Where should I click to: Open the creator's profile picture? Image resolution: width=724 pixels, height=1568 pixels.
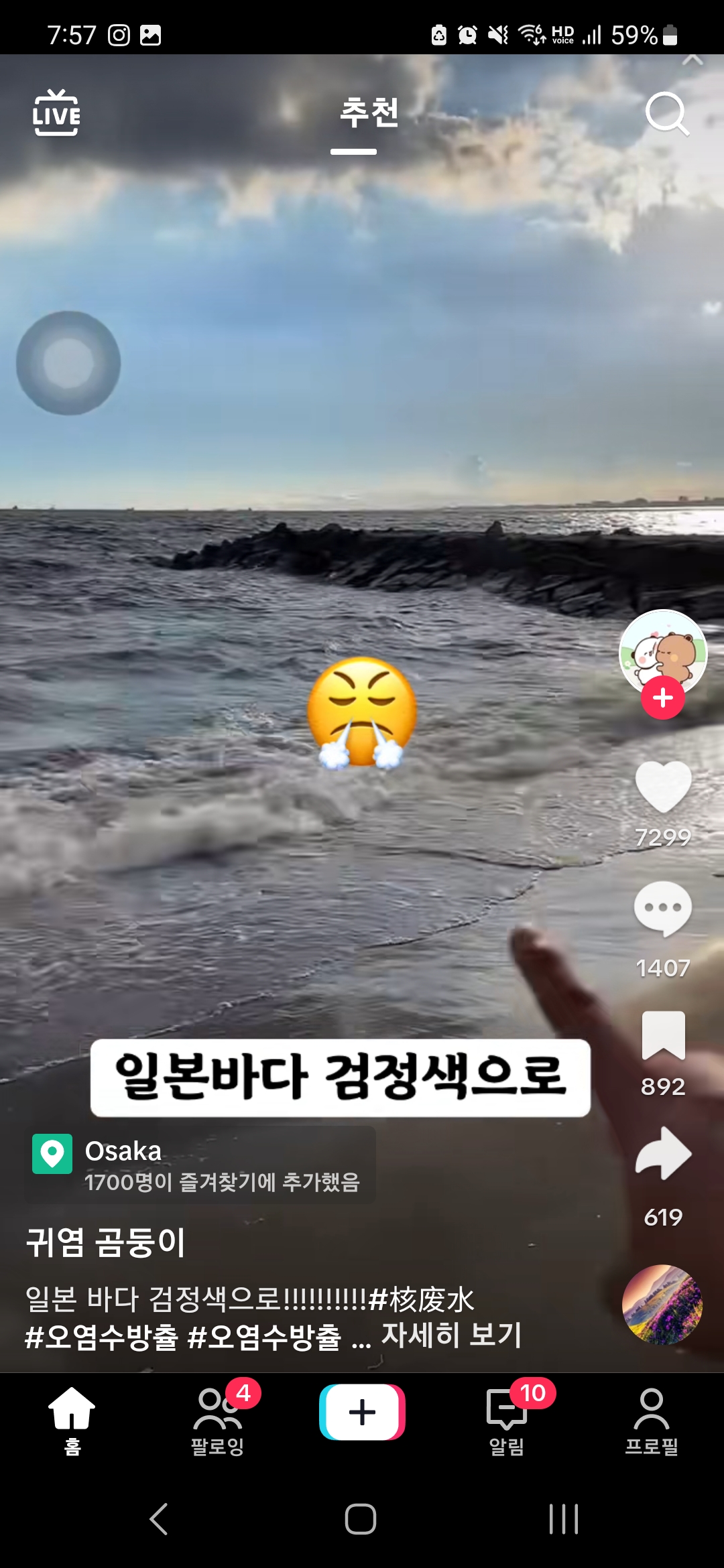(662, 650)
